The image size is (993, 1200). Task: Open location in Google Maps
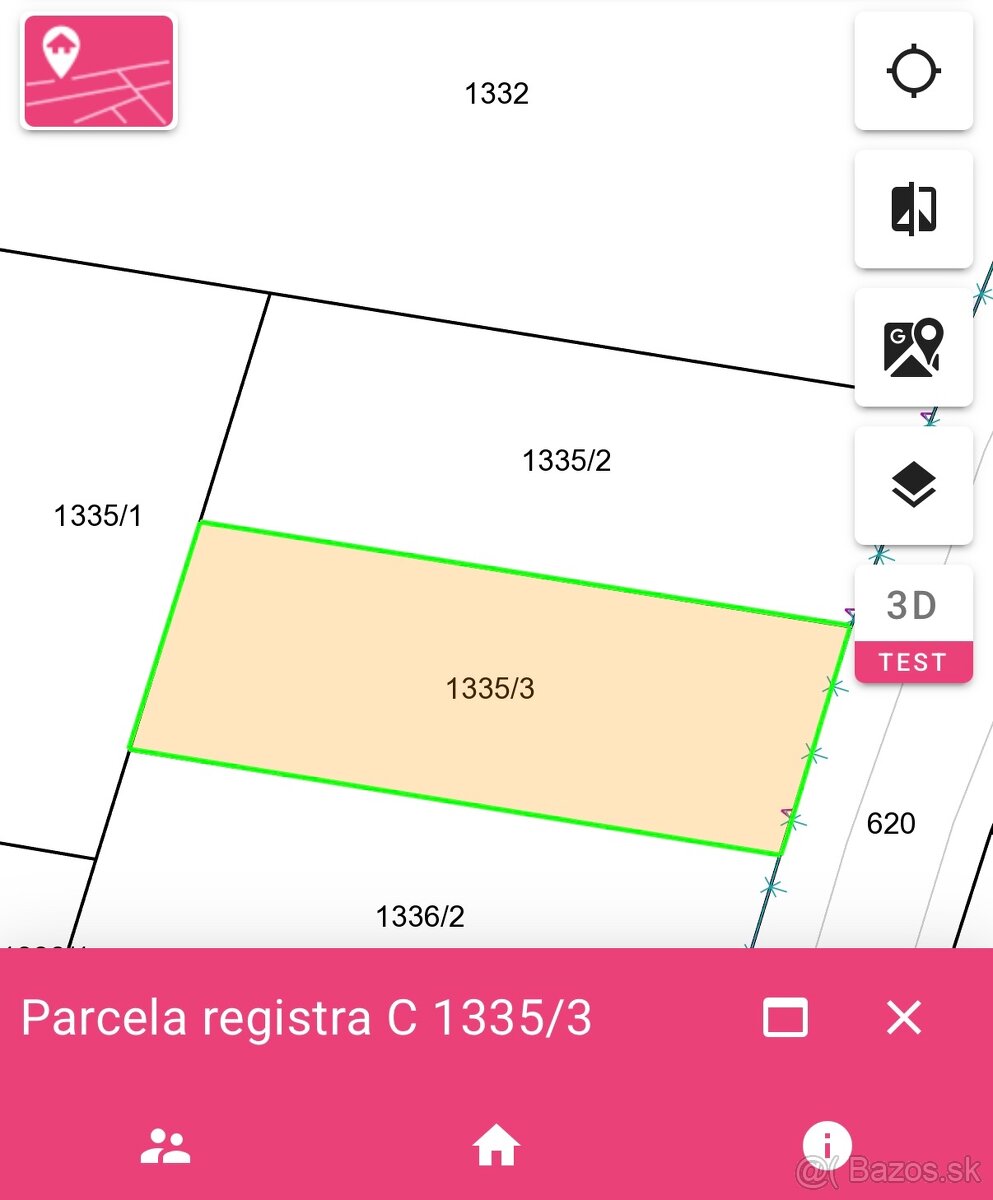[913, 347]
